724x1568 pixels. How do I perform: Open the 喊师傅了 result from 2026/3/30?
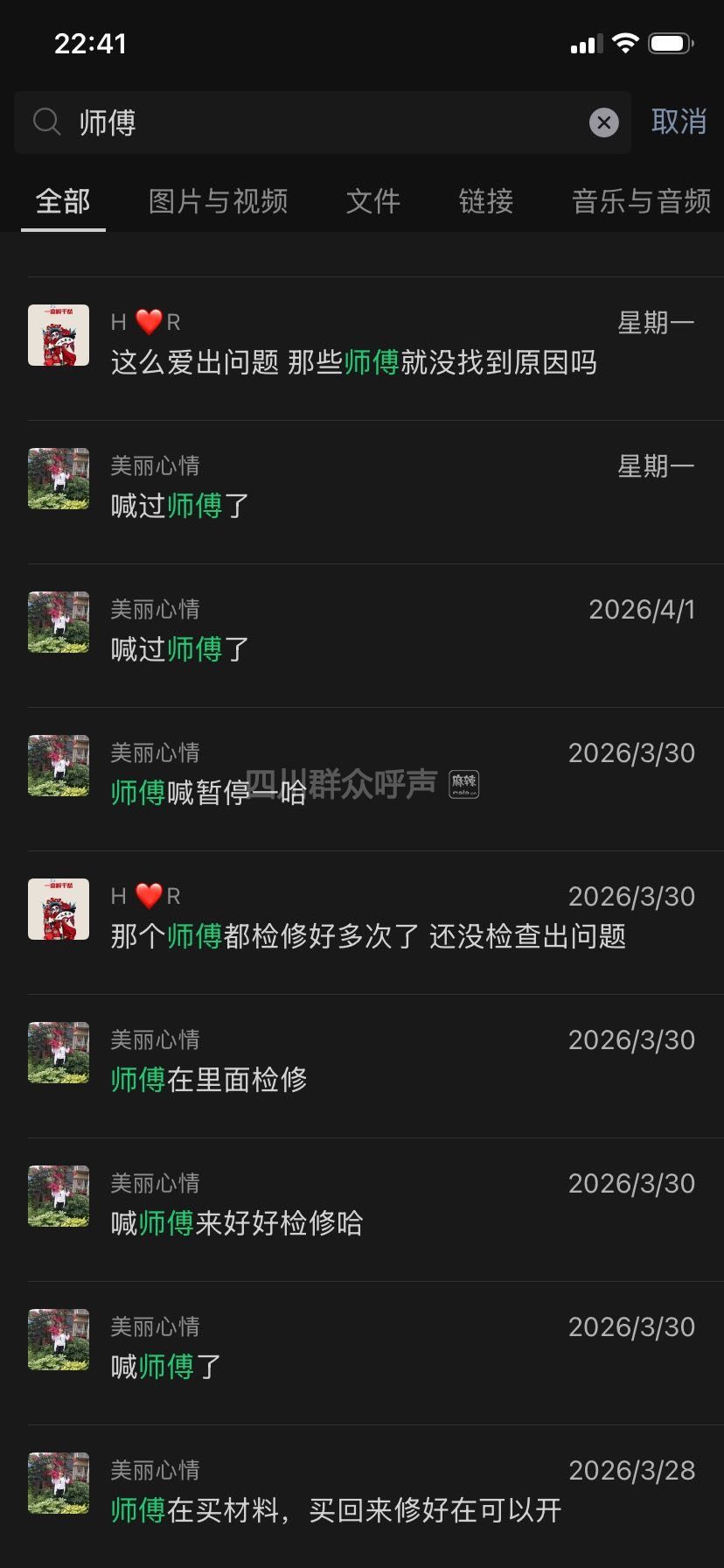pyautogui.click(x=166, y=1366)
